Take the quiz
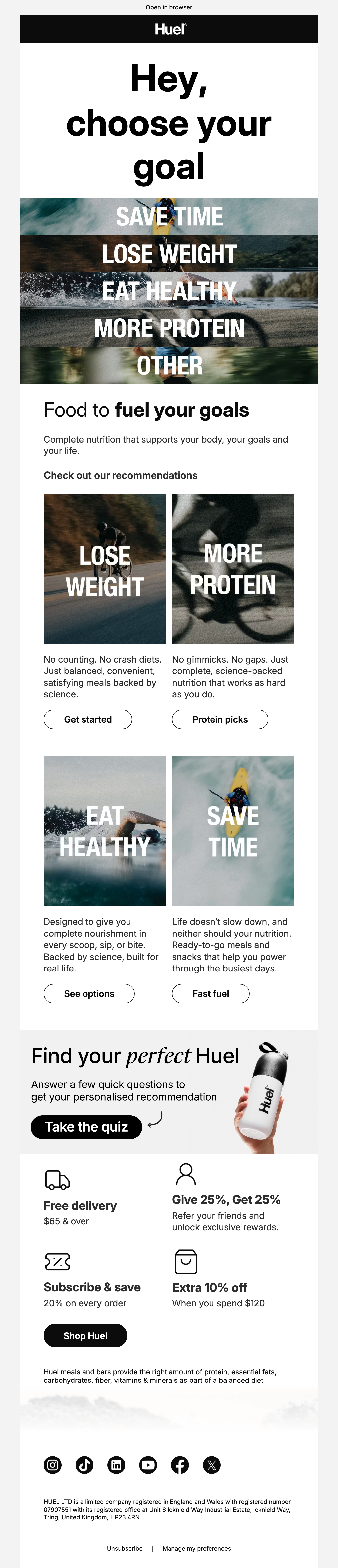 click(86, 1127)
